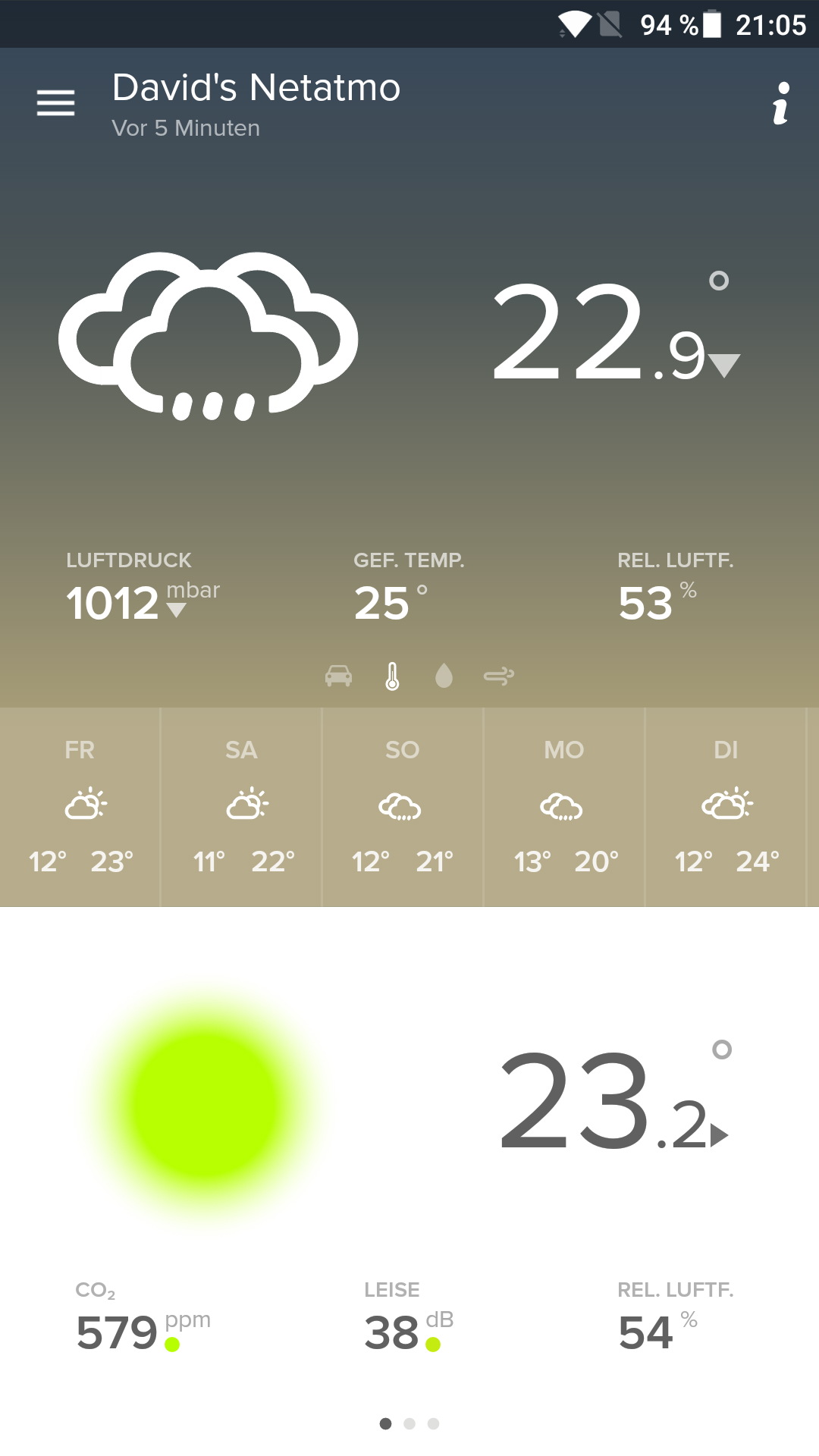Jump to the second page indicator dot
The height and width of the screenshot is (1456, 819).
pos(409,1423)
